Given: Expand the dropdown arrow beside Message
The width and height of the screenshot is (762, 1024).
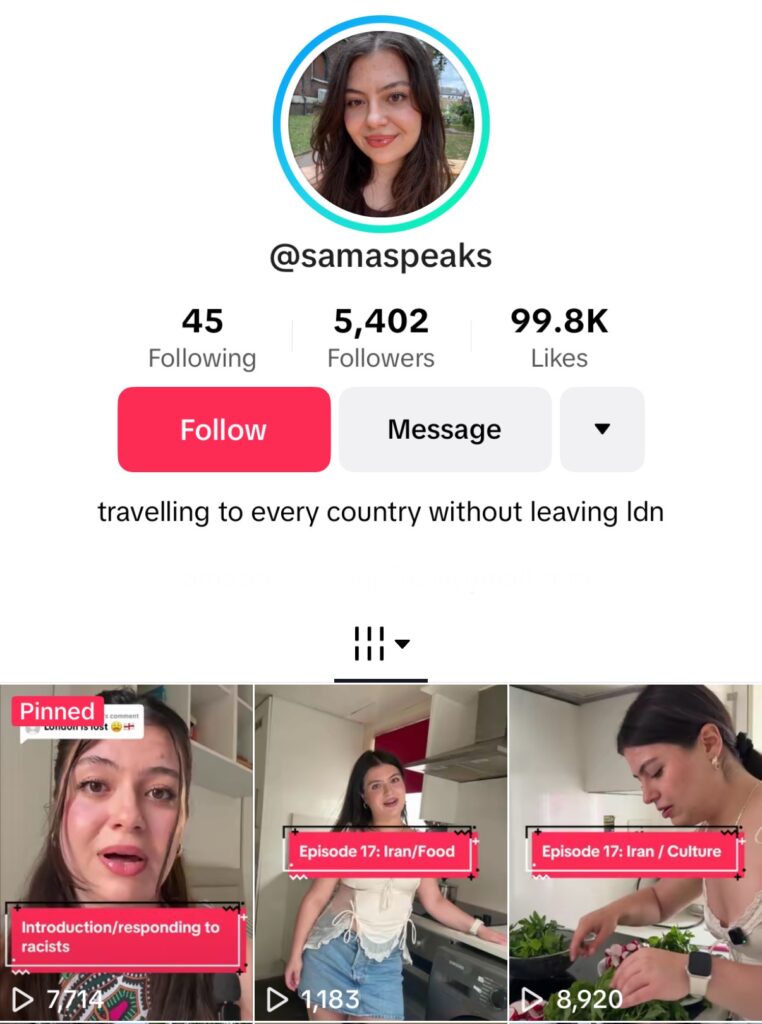Looking at the screenshot, I should (x=602, y=430).
